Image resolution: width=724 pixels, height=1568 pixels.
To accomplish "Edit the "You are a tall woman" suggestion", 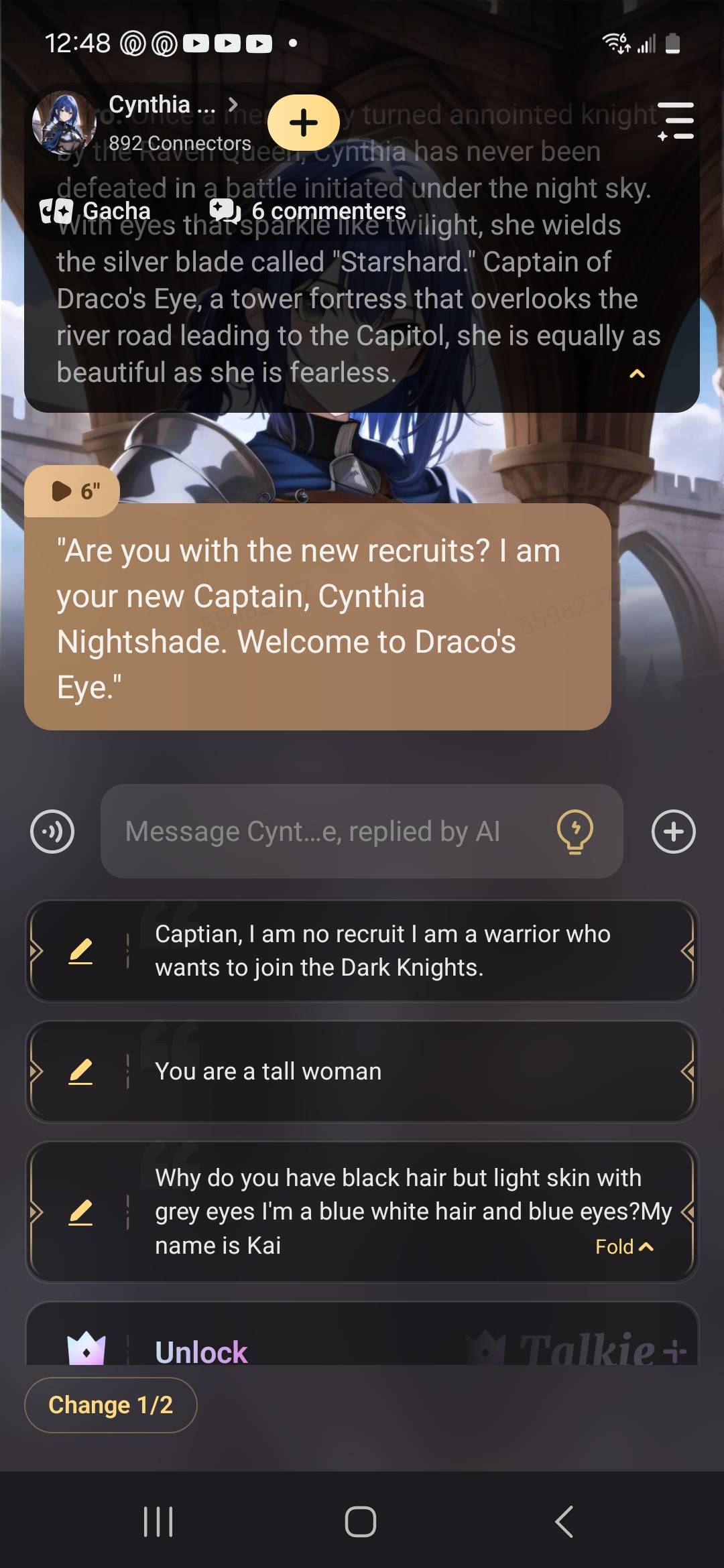I will 80,1071.
